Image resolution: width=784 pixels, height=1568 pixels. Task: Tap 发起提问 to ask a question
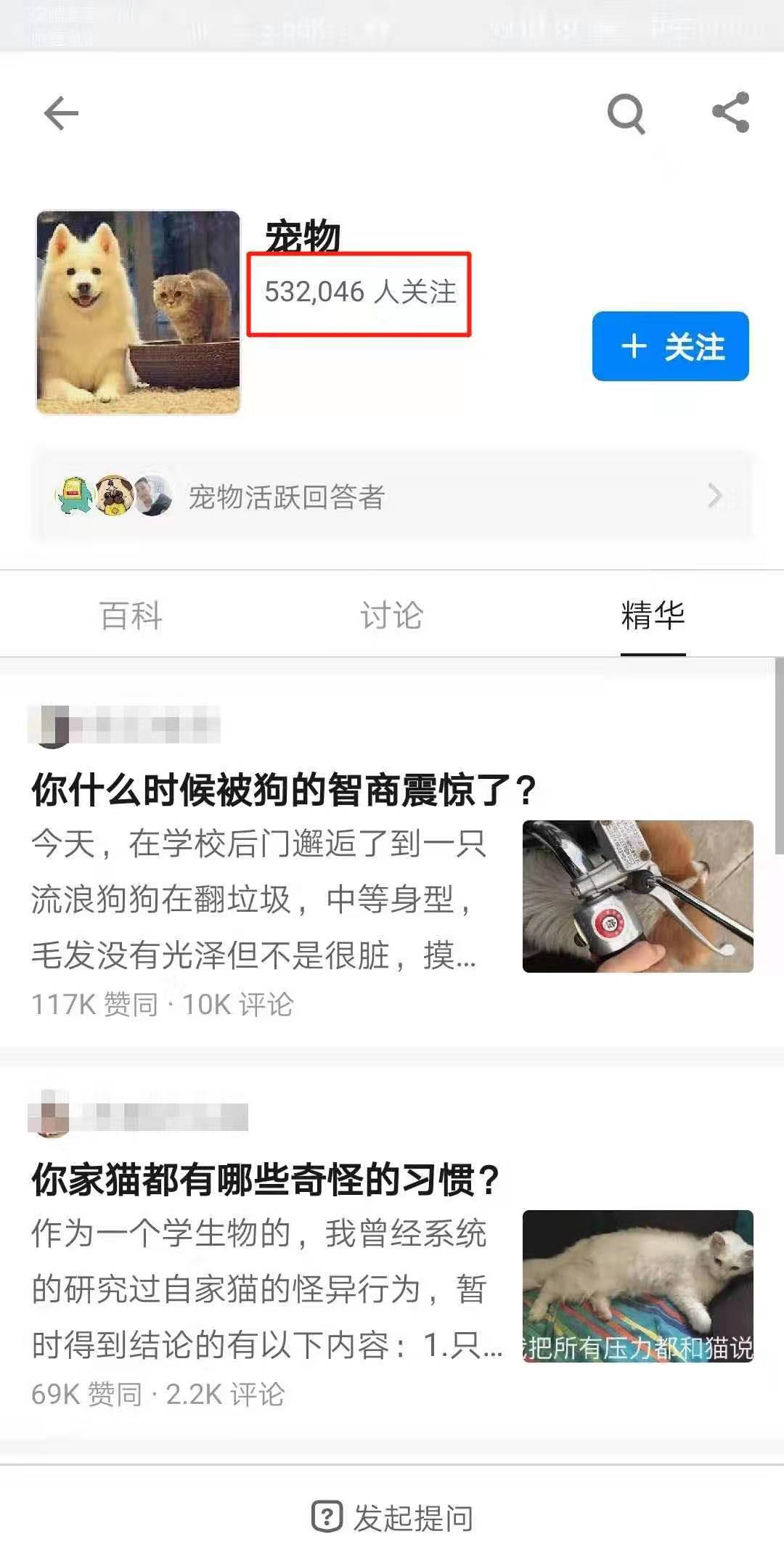(x=392, y=1517)
